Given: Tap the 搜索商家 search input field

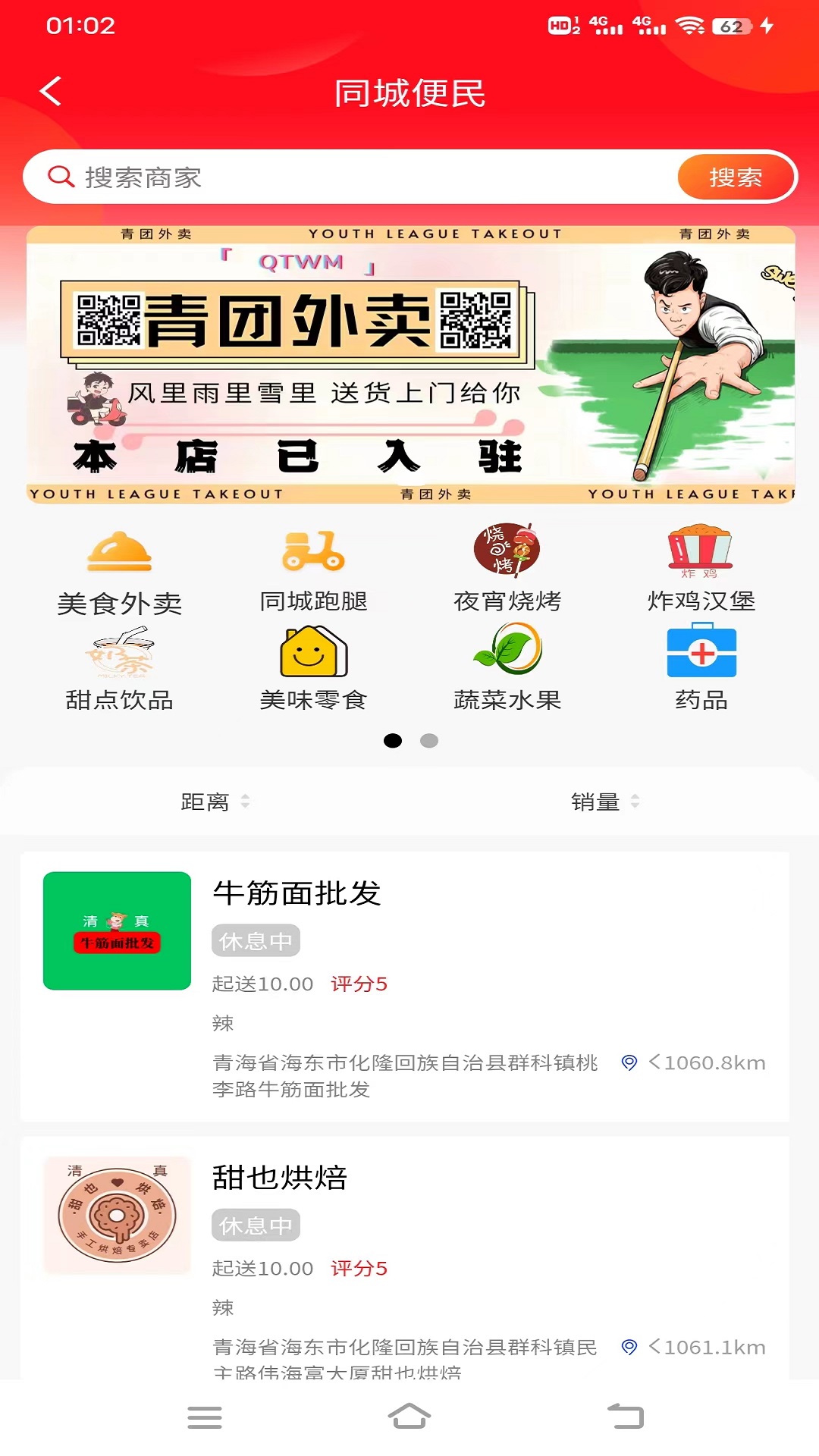Looking at the screenshot, I should coord(341,177).
